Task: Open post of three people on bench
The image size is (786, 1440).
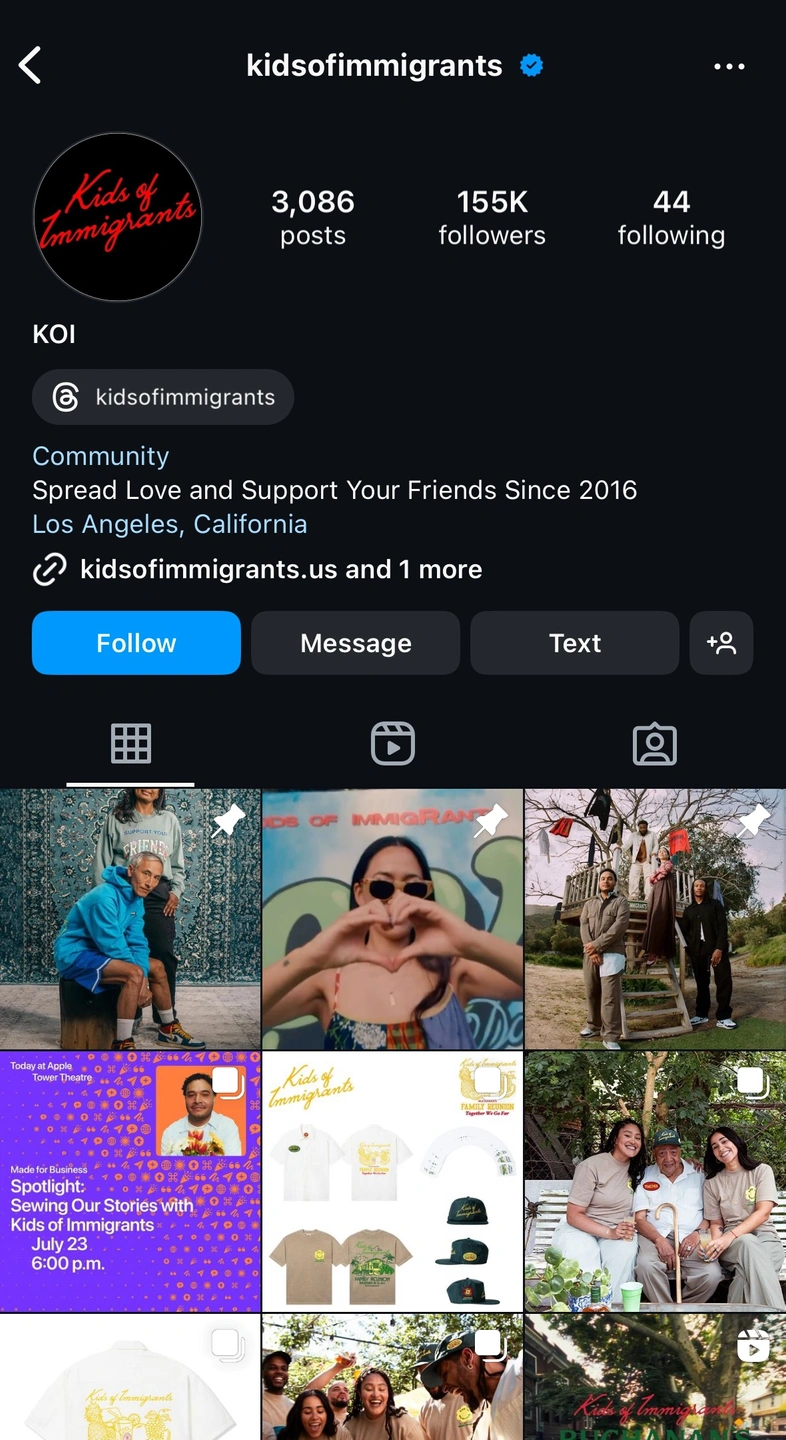Action: point(655,1181)
